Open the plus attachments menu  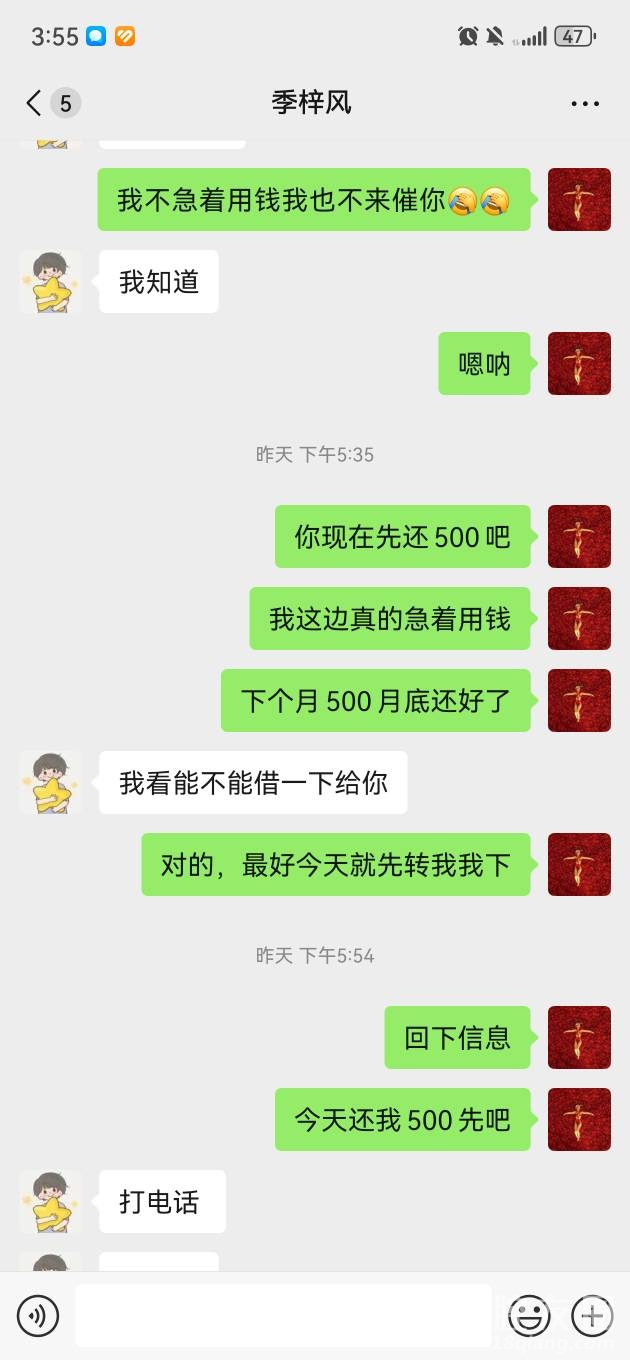coord(591,1315)
